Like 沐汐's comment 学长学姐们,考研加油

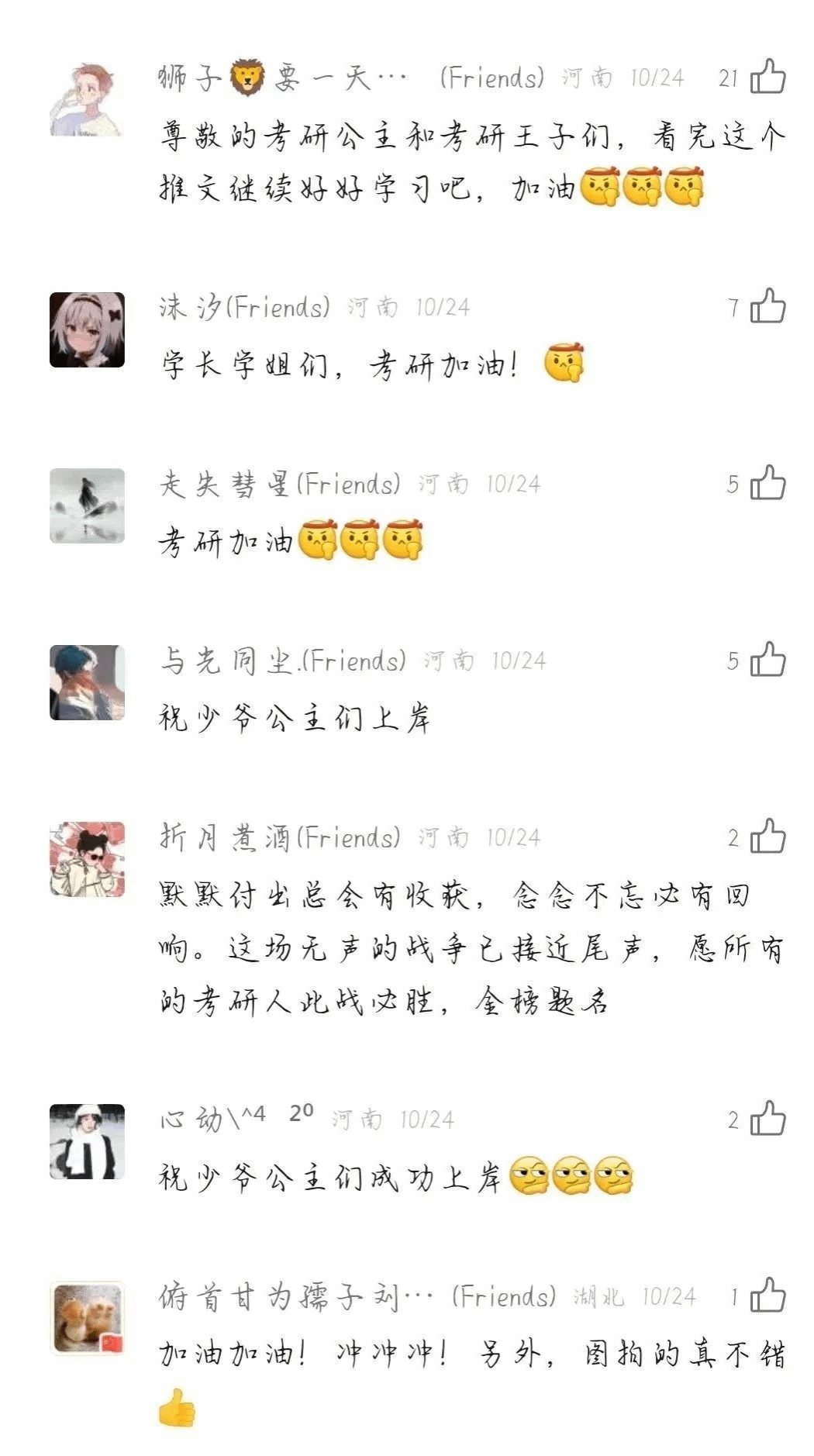click(767, 307)
